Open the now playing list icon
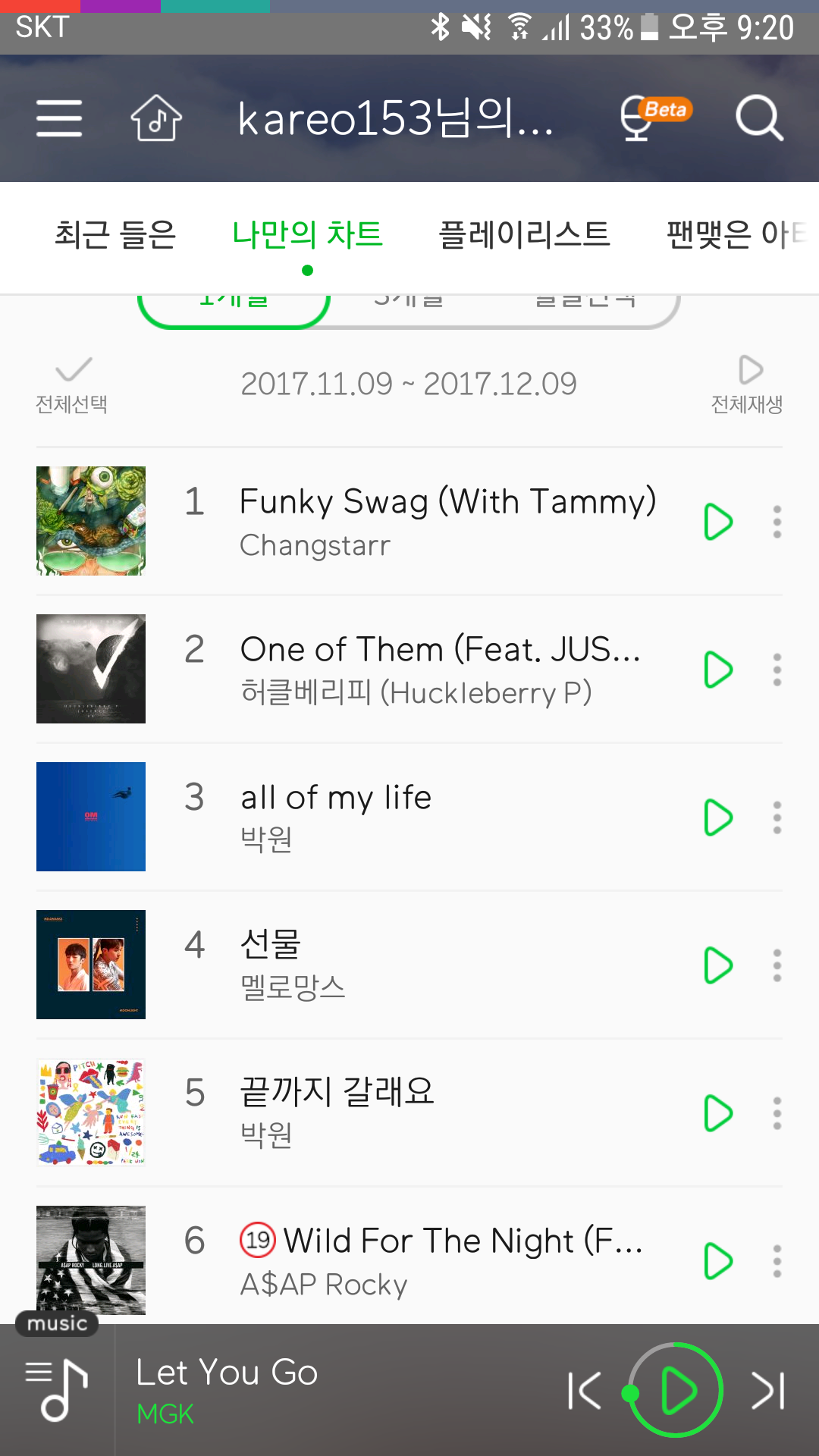819x1456 pixels. pyautogui.click(x=57, y=1390)
